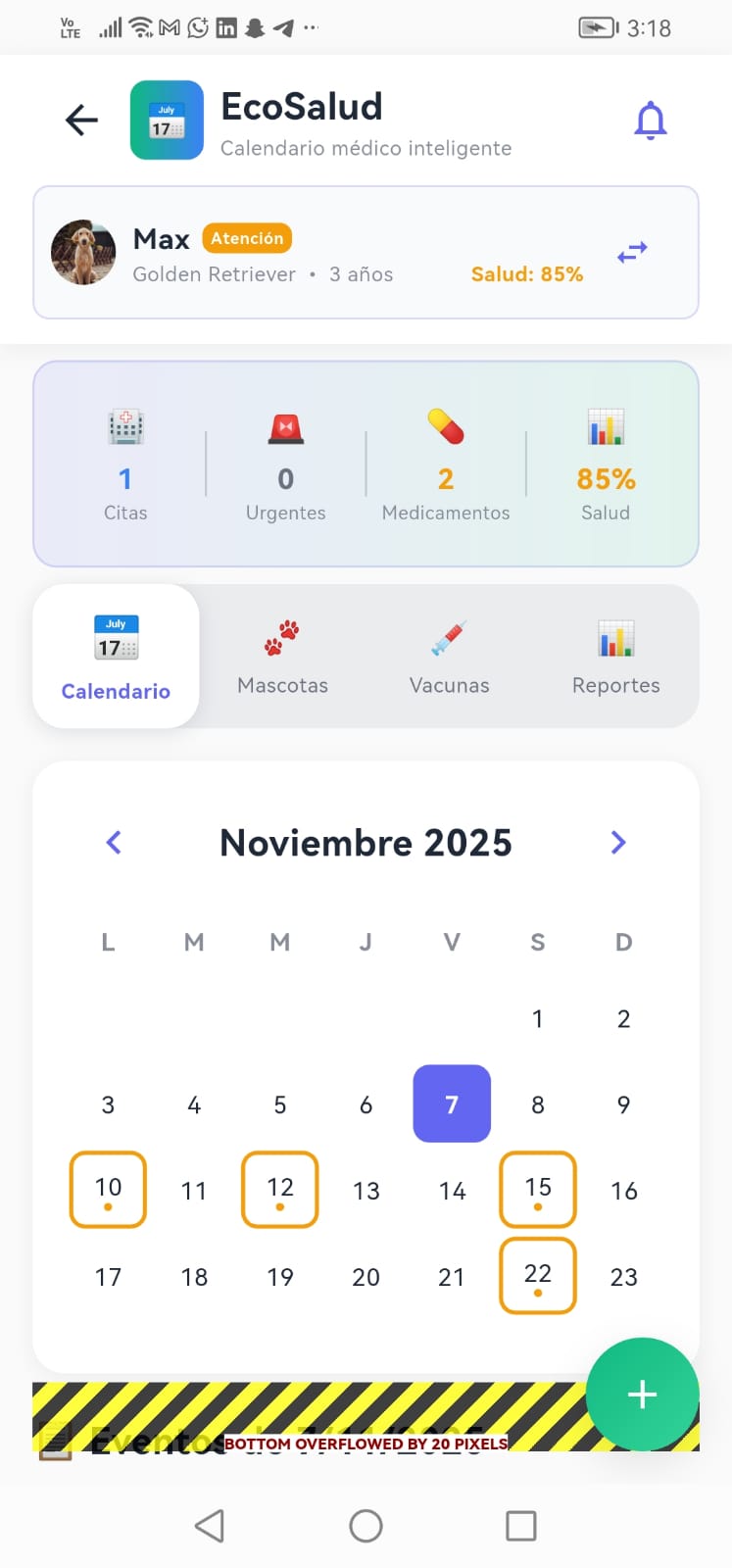Image resolution: width=732 pixels, height=1568 pixels.
Task: Select the highlighted day 15
Action: pos(537,1189)
